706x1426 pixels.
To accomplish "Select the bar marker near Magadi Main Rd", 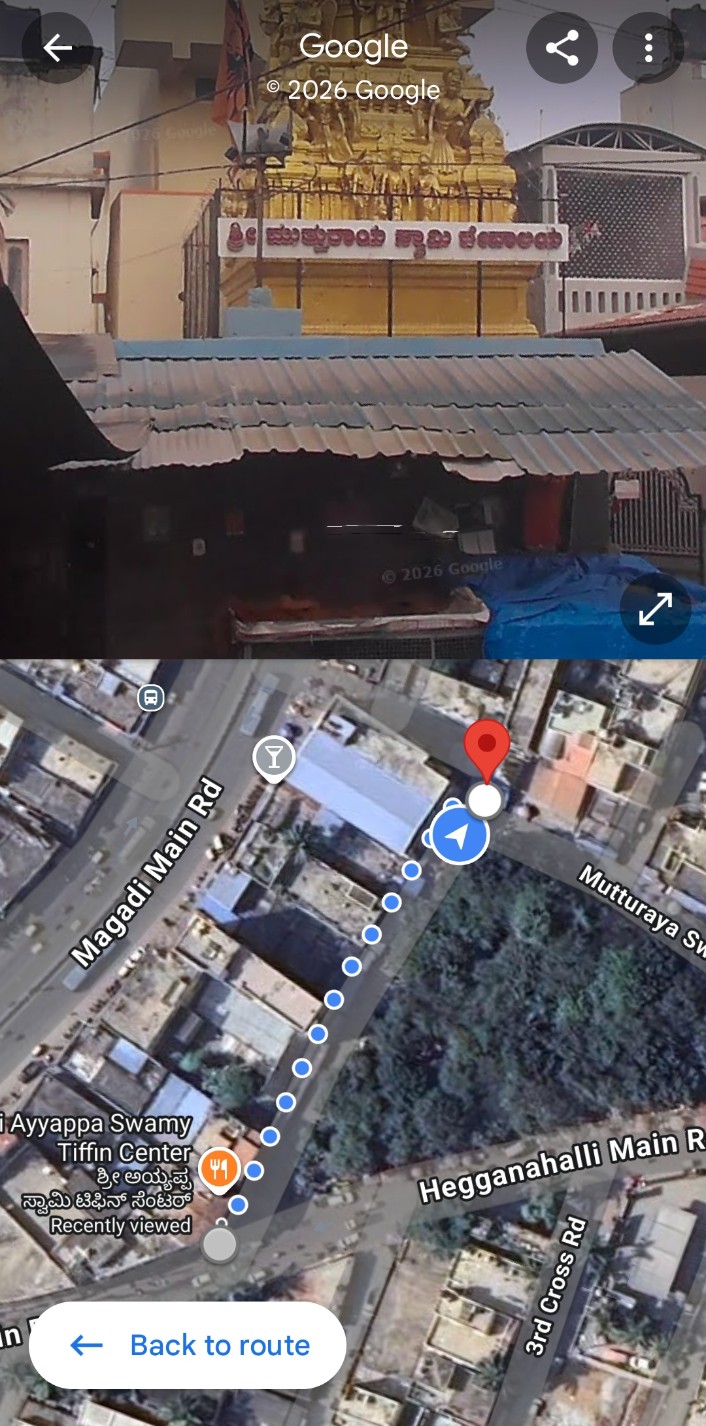I will click(273, 756).
